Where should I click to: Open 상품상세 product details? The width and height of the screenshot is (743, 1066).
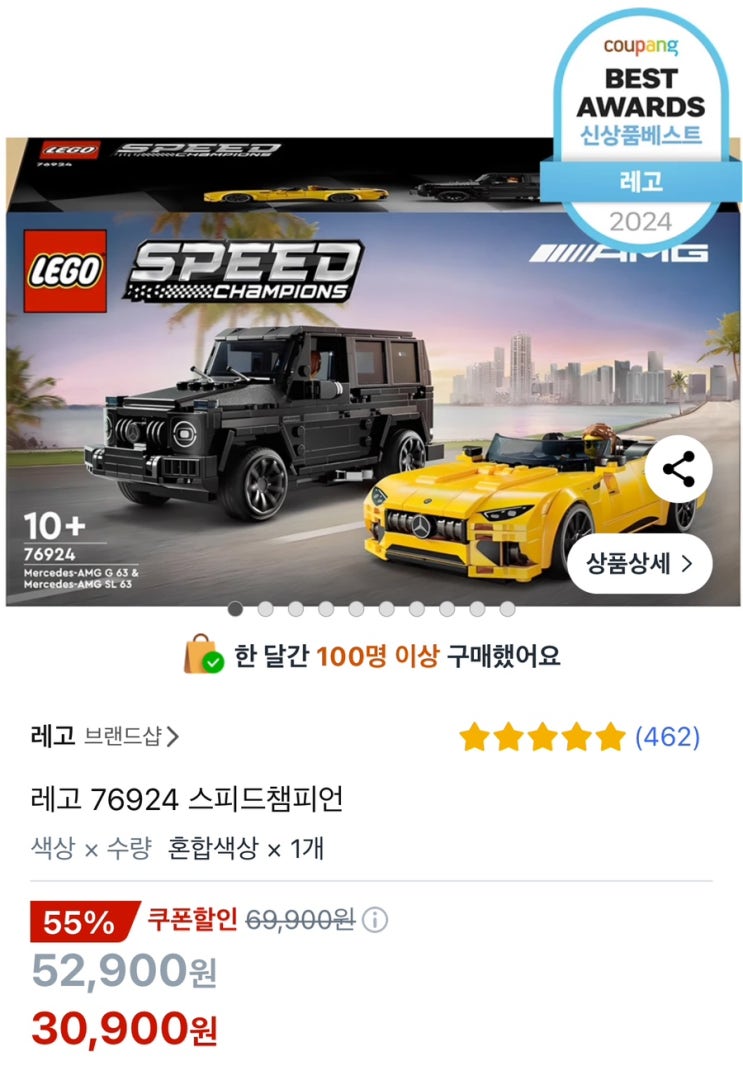(x=640, y=563)
